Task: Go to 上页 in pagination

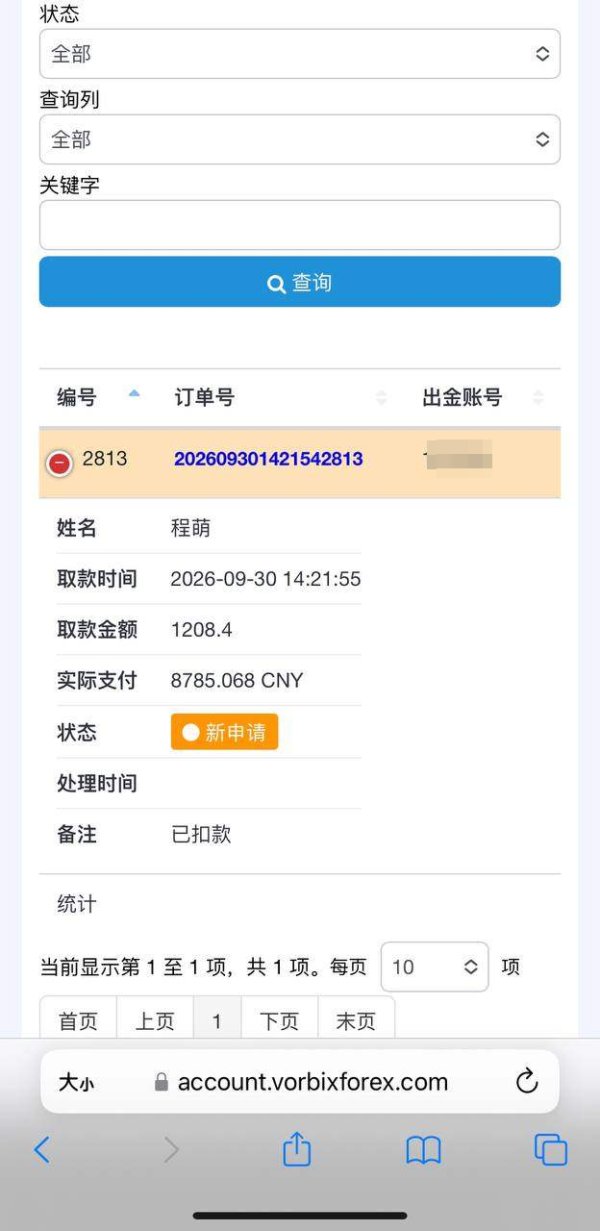Action: tap(155, 1021)
